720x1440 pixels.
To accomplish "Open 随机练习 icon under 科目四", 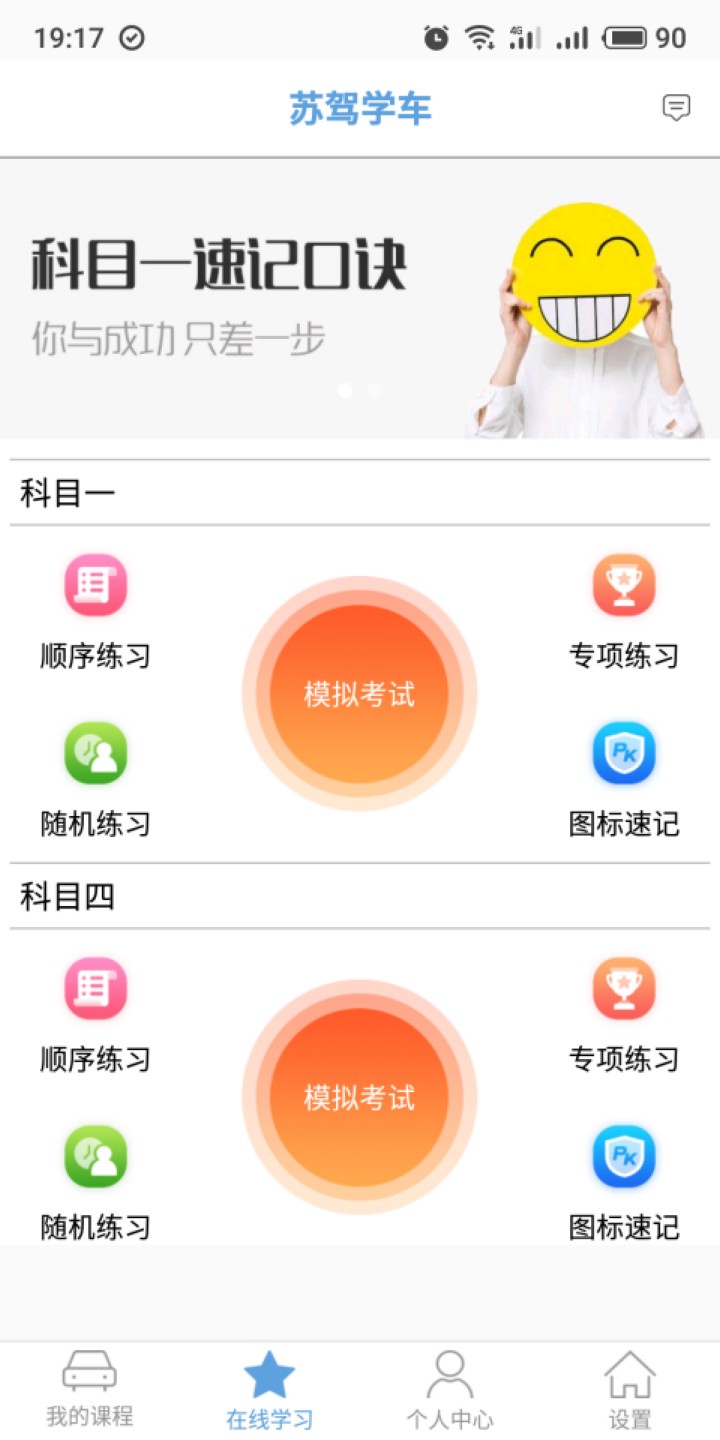I will [95, 1158].
